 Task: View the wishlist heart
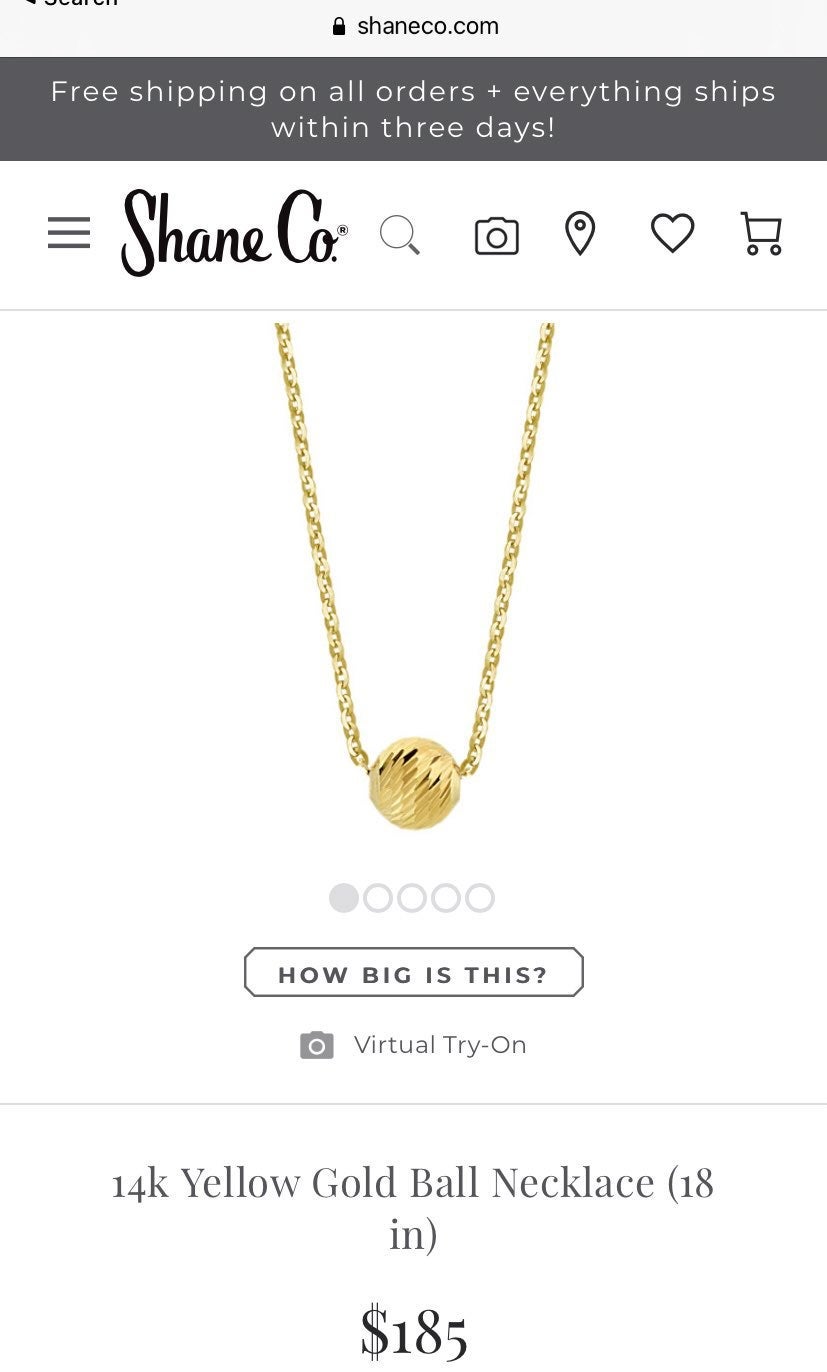(x=672, y=234)
